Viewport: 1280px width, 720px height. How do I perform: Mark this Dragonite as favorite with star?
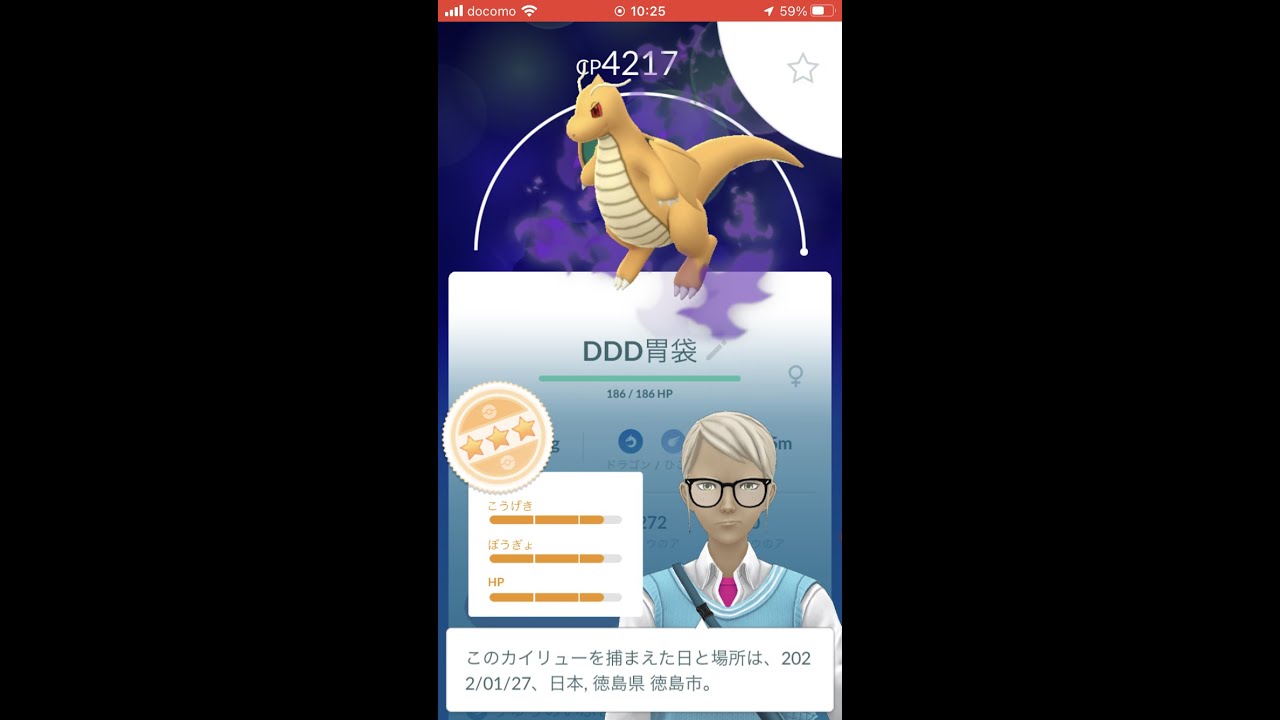[x=802, y=68]
